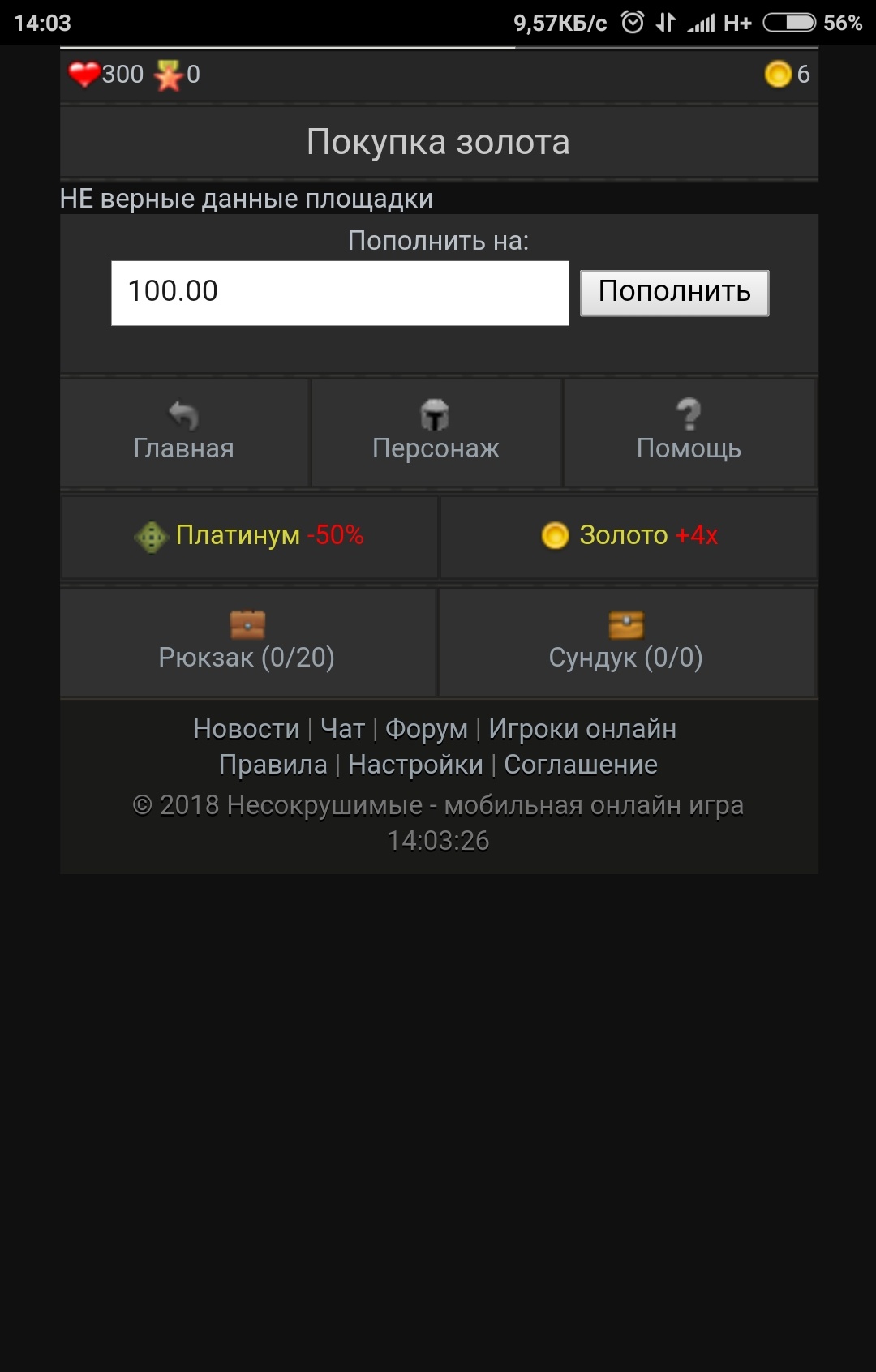Open the Новости link

247,729
